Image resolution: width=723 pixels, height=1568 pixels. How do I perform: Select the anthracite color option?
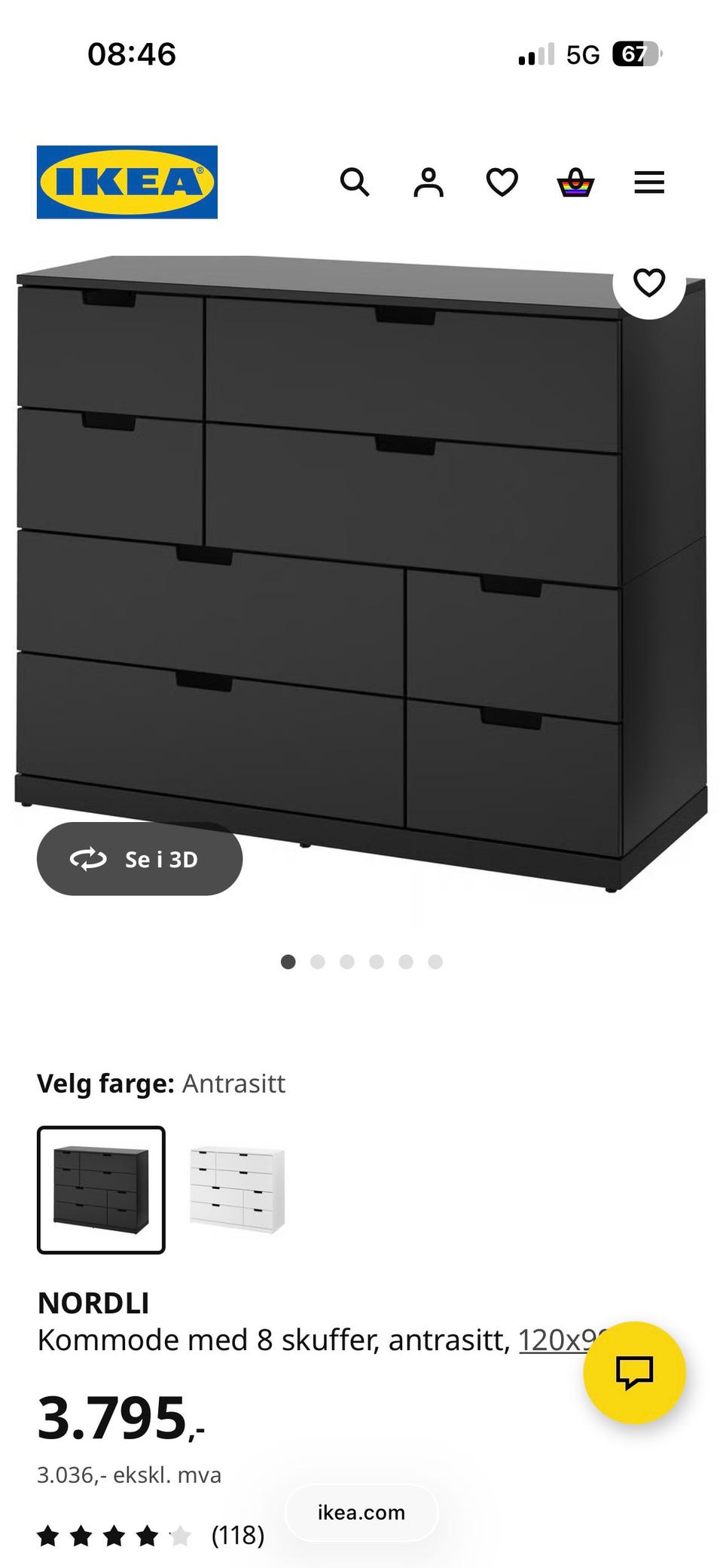pyautogui.click(x=101, y=1190)
